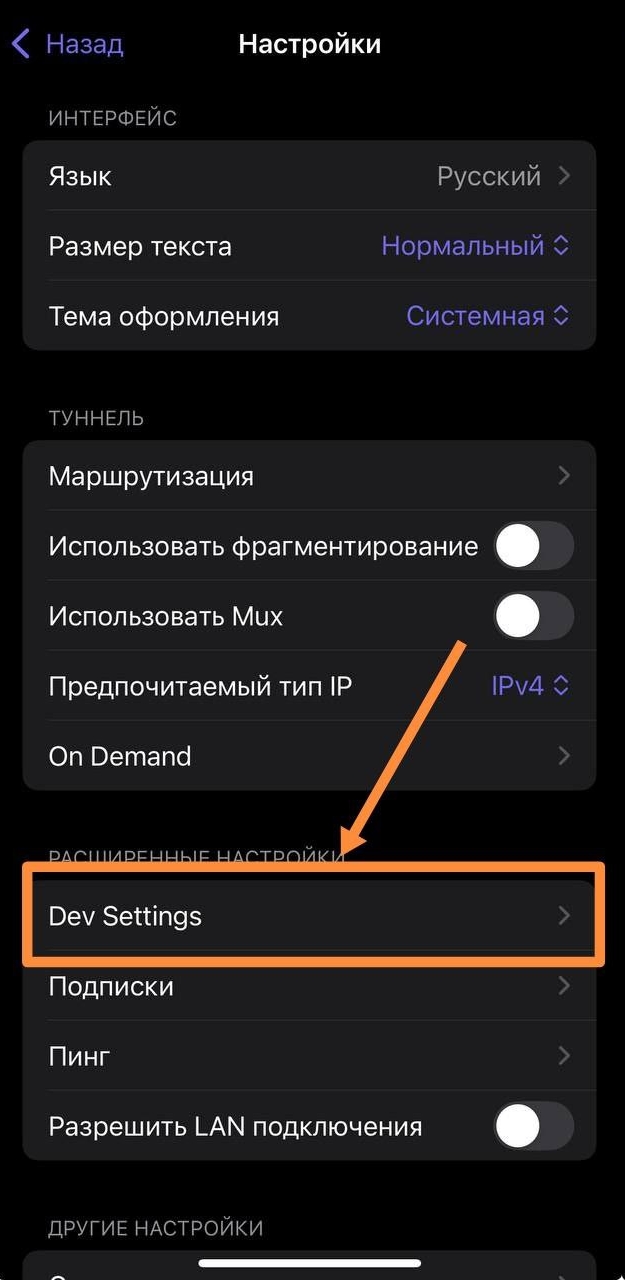Select the preferred IP type IPv4 dropdown
Screen dimensions: 625x1280
530,686
